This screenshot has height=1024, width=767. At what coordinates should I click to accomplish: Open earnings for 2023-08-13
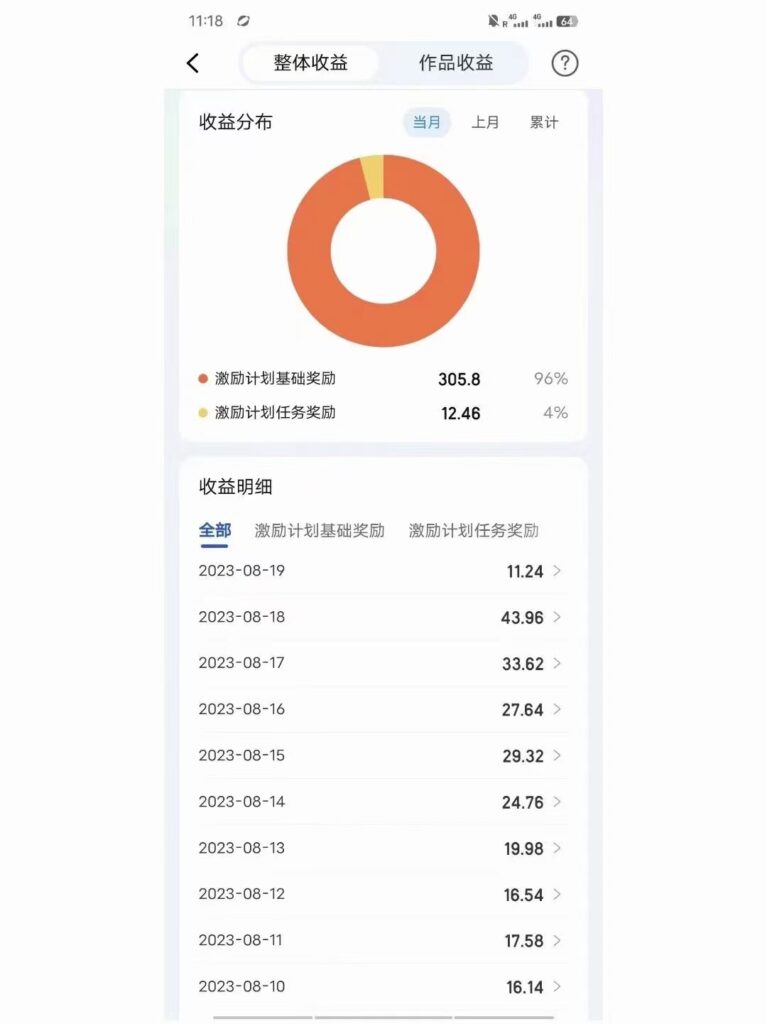(x=382, y=848)
